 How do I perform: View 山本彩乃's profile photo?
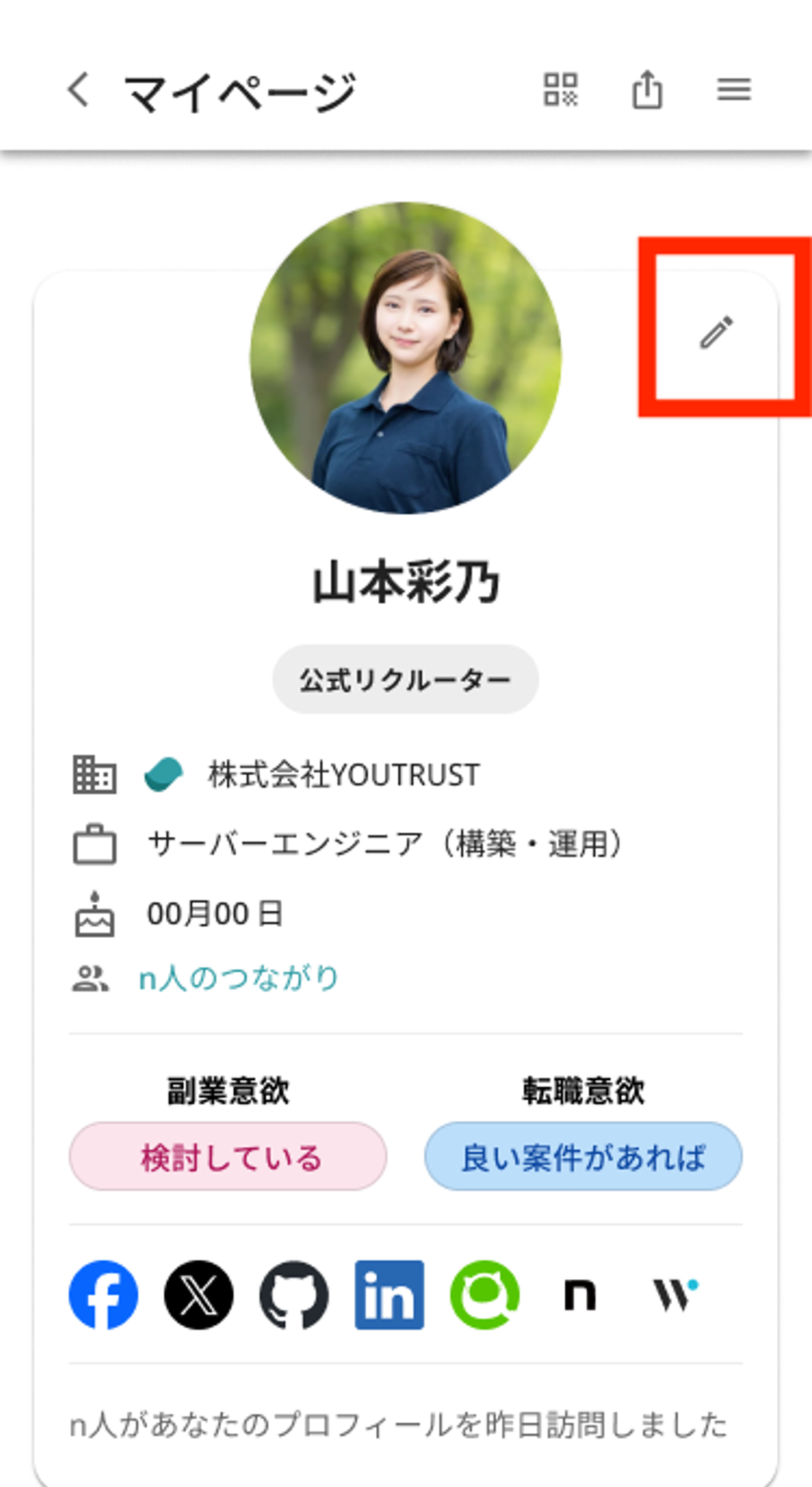click(405, 357)
